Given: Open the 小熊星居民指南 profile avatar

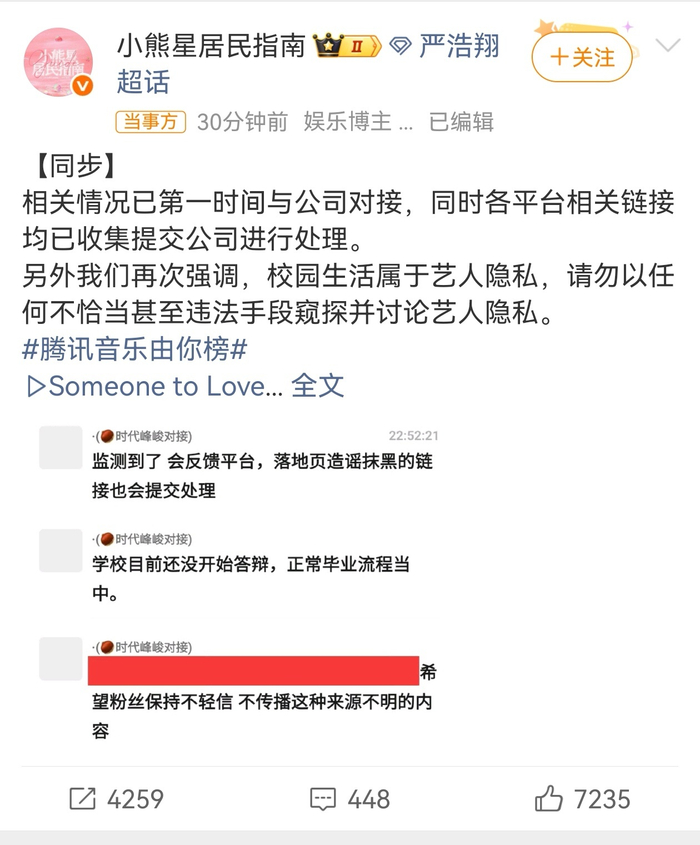Looking at the screenshot, I should (x=58, y=63).
